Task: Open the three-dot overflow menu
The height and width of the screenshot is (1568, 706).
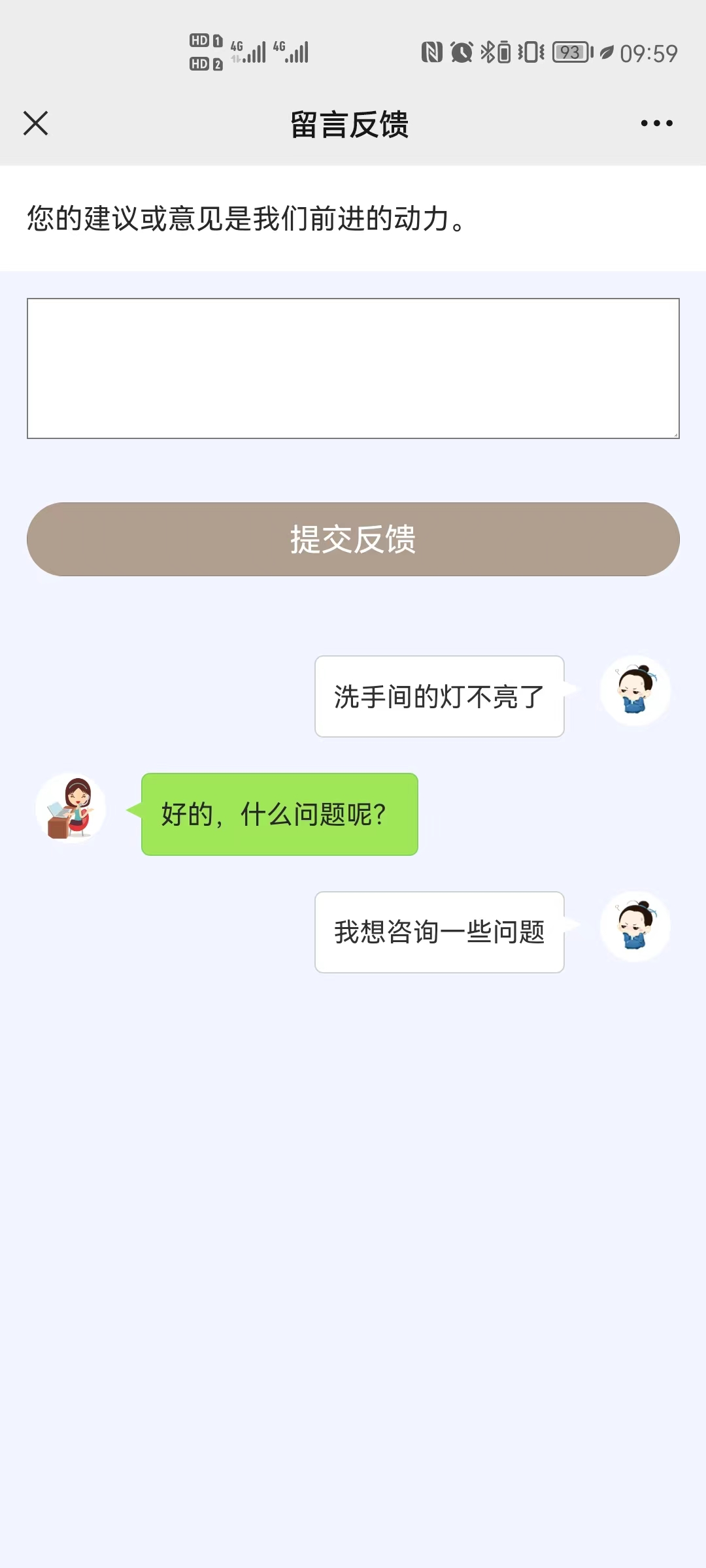Action: [656, 123]
